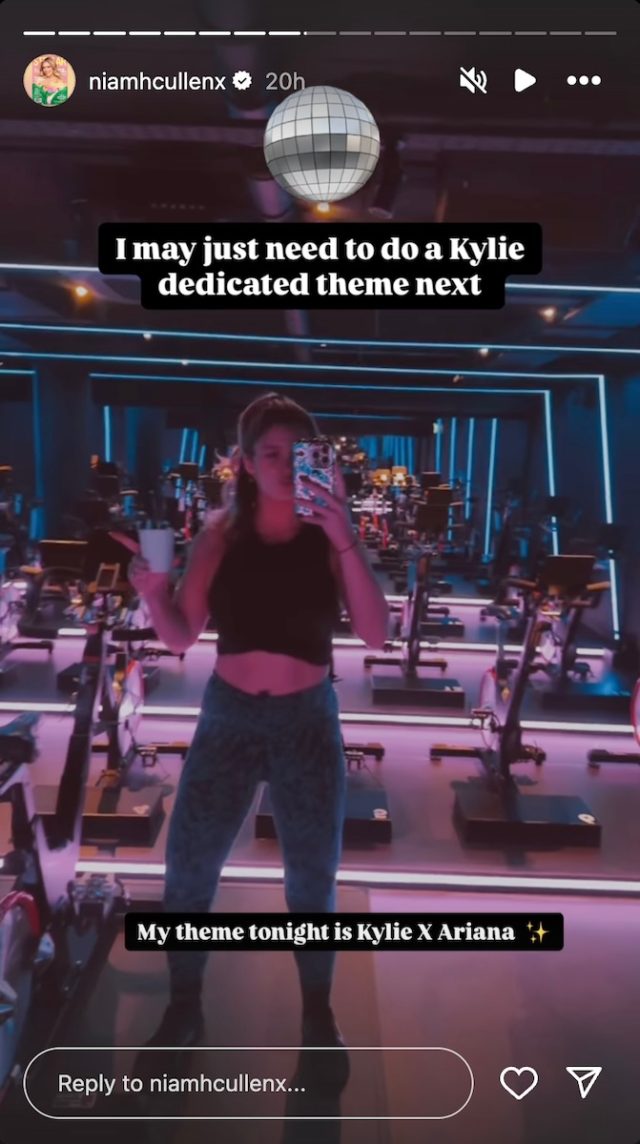Share the story via paper plane icon
640x1144 pixels.
tap(584, 1082)
